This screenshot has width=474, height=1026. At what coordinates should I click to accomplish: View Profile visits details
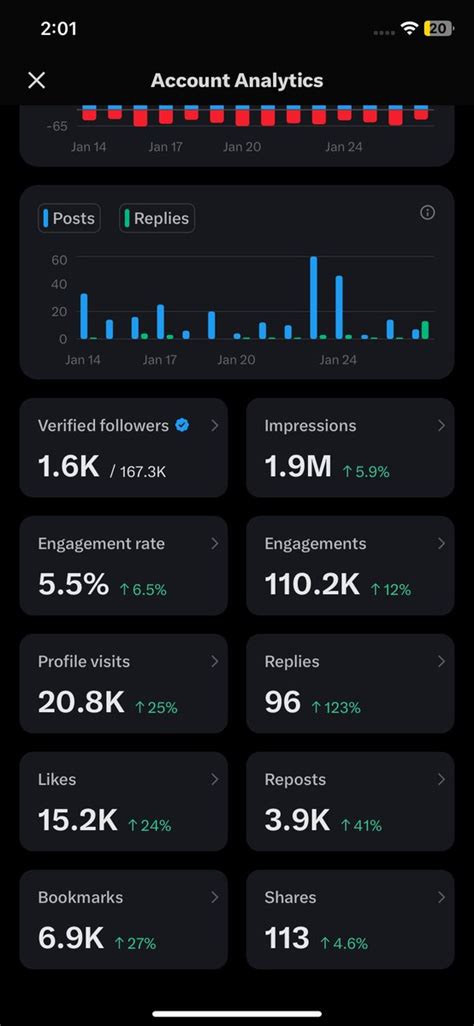[x=124, y=683]
